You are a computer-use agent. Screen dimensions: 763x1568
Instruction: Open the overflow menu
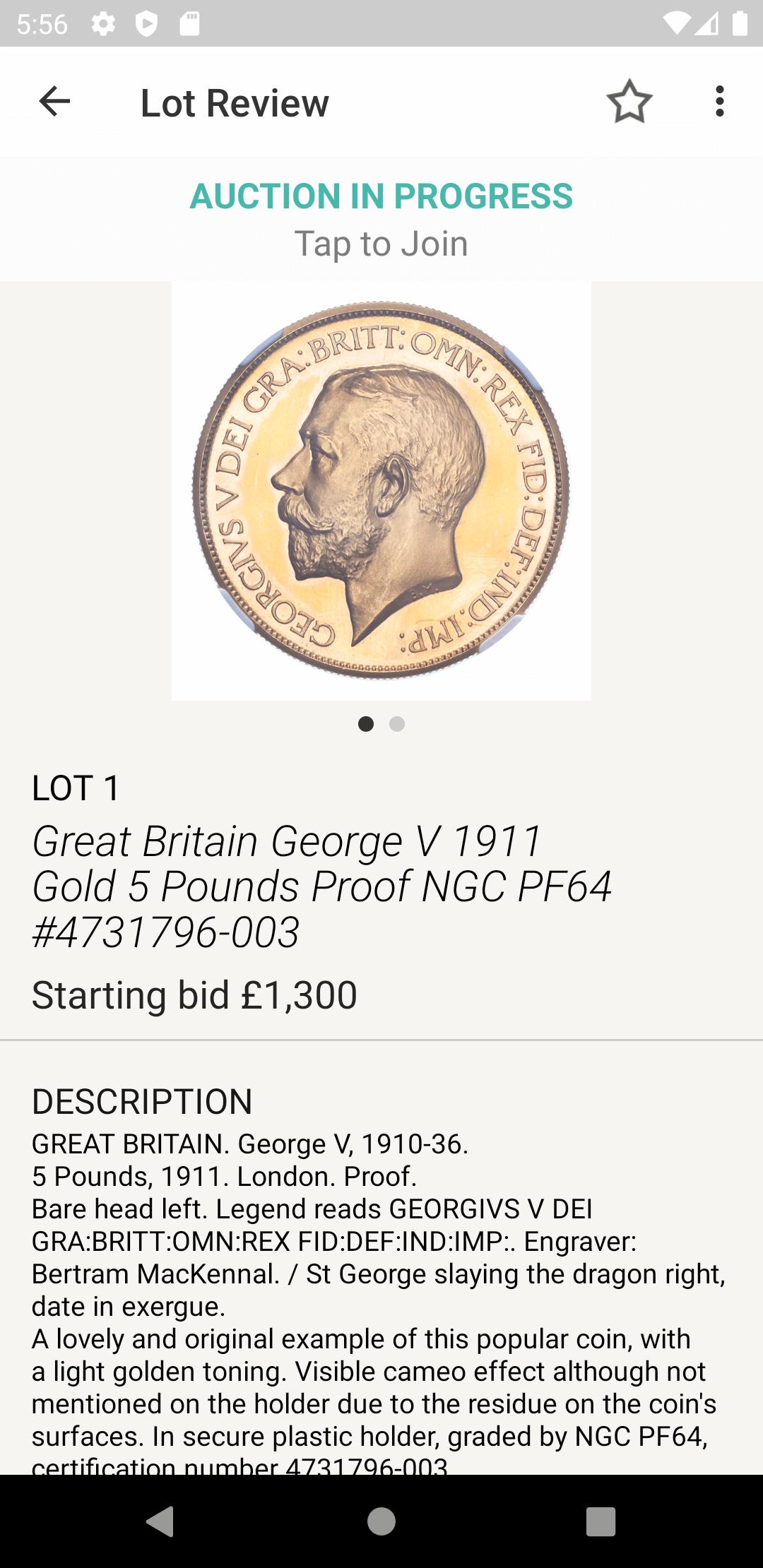[x=719, y=102]
